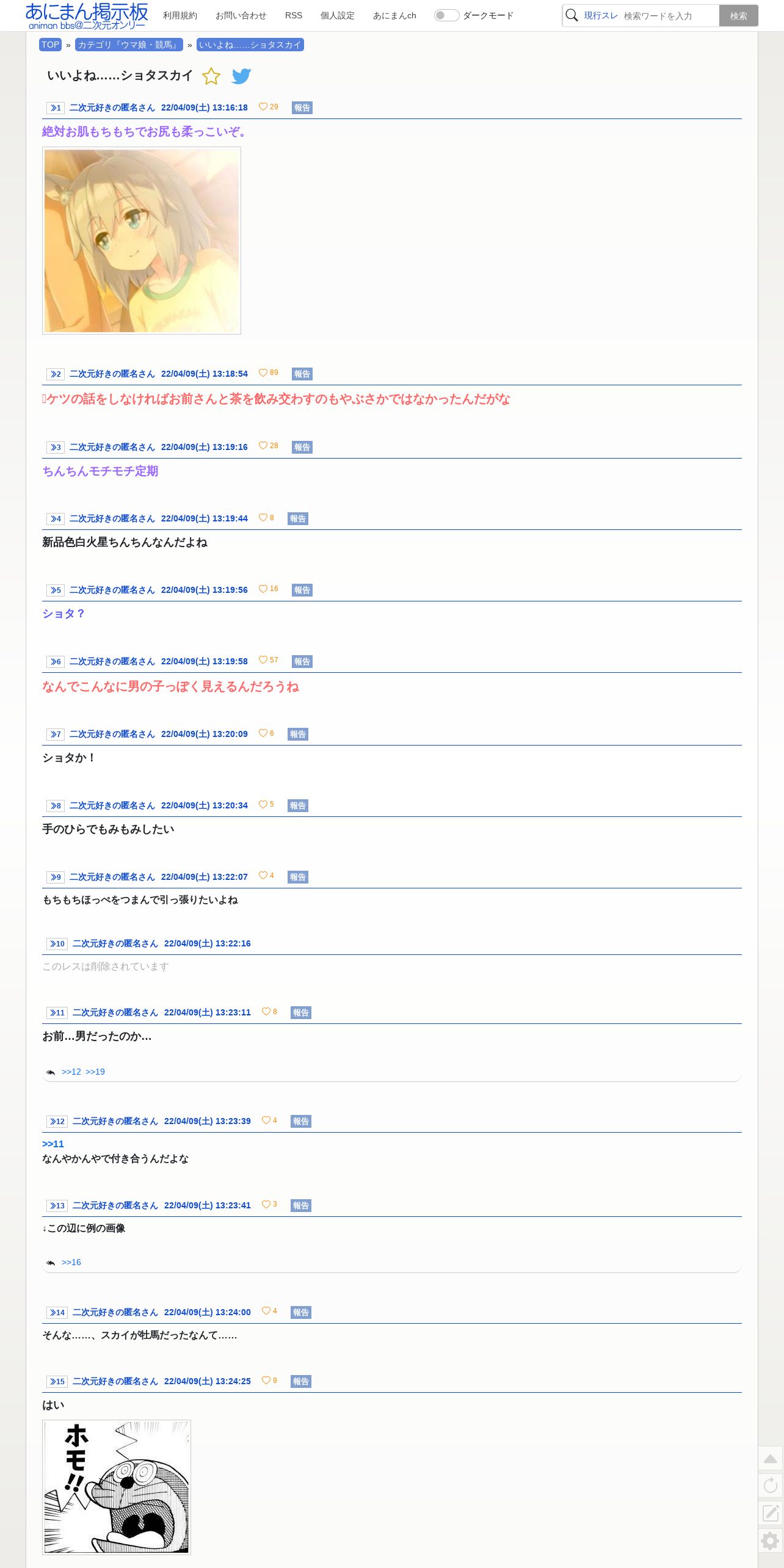
Task: Open the 利用規約 link
Action: click(180, 15)
